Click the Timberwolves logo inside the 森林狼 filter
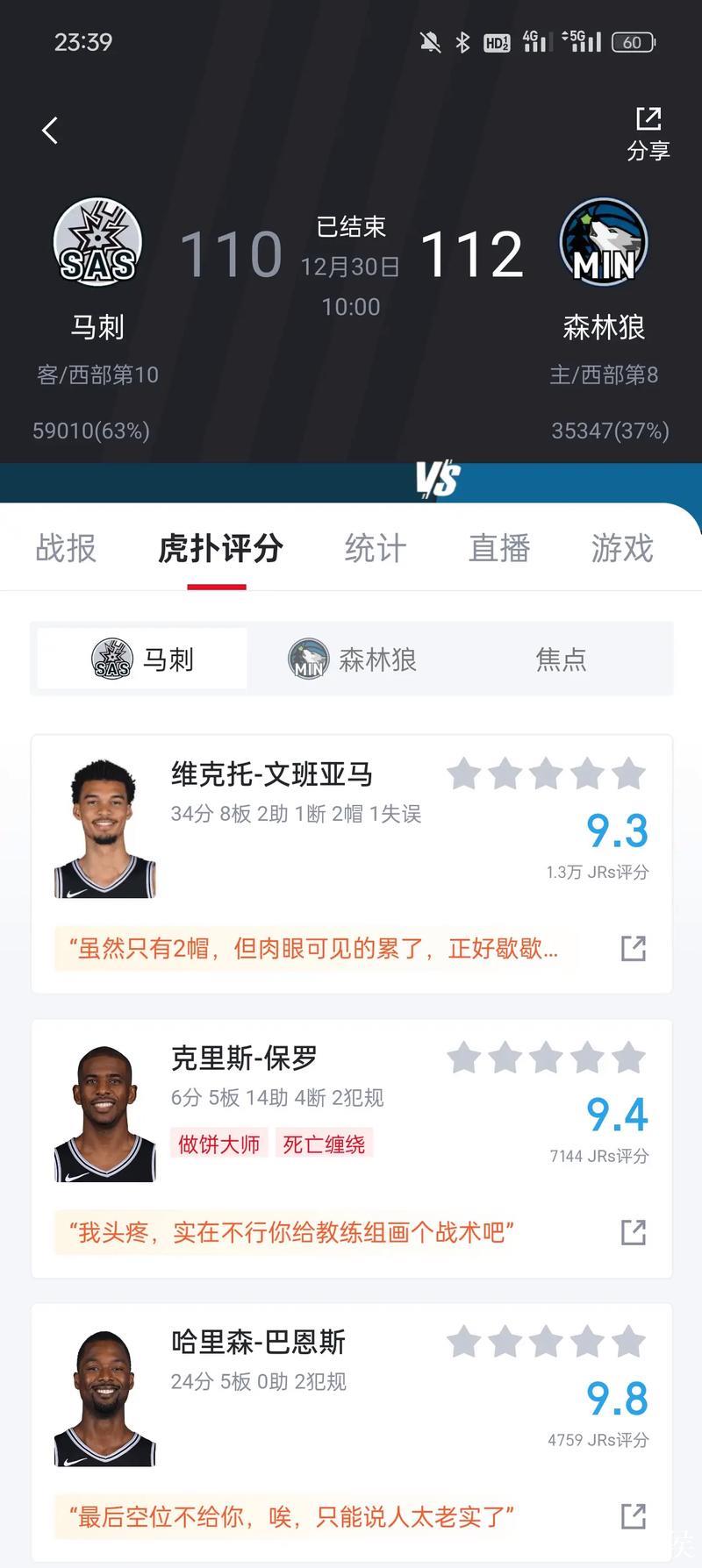 [x=307, y=658]
